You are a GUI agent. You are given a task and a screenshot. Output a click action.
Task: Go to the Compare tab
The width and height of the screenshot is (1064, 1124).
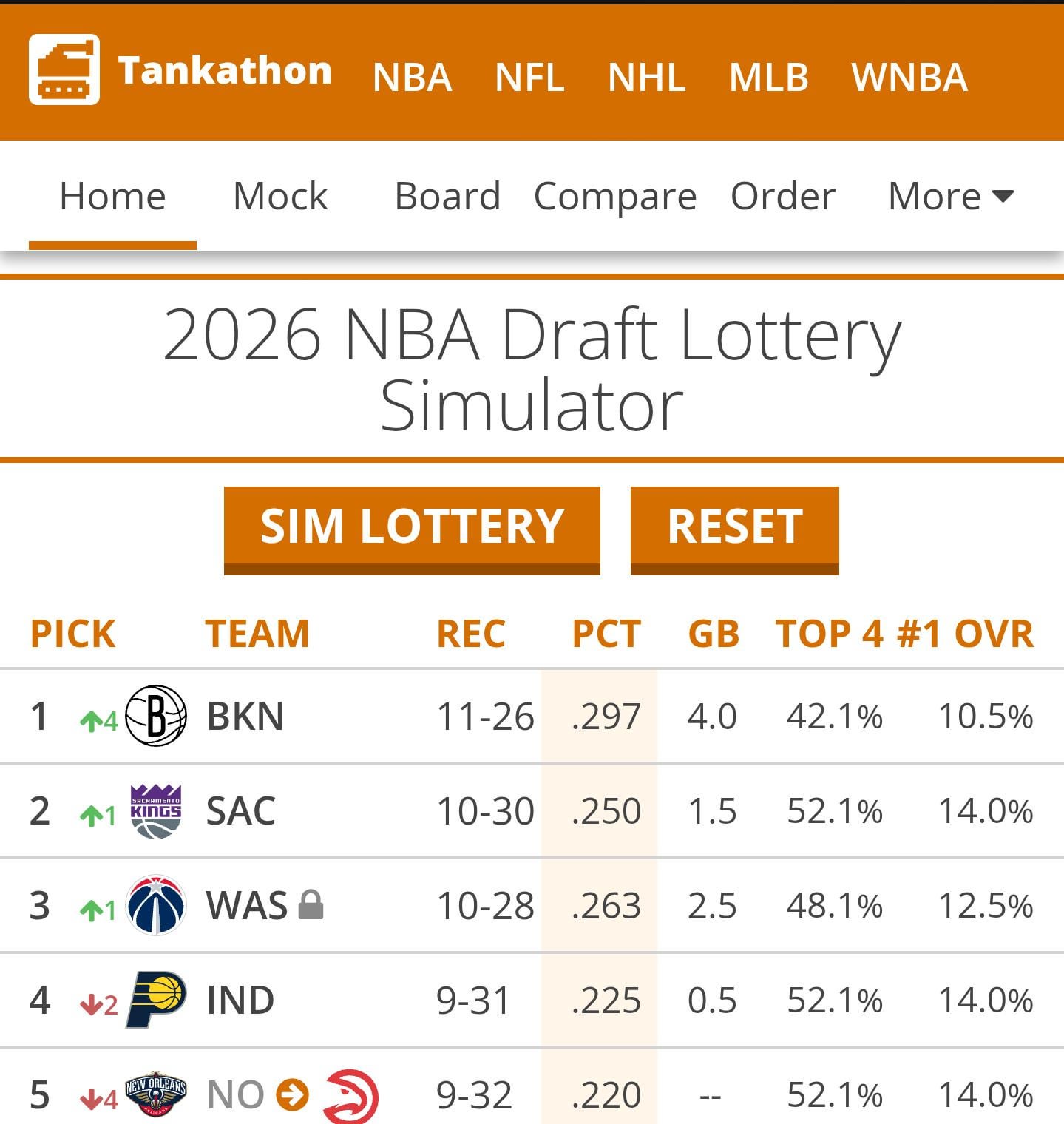pyautogui.click(x=615, y=197)
